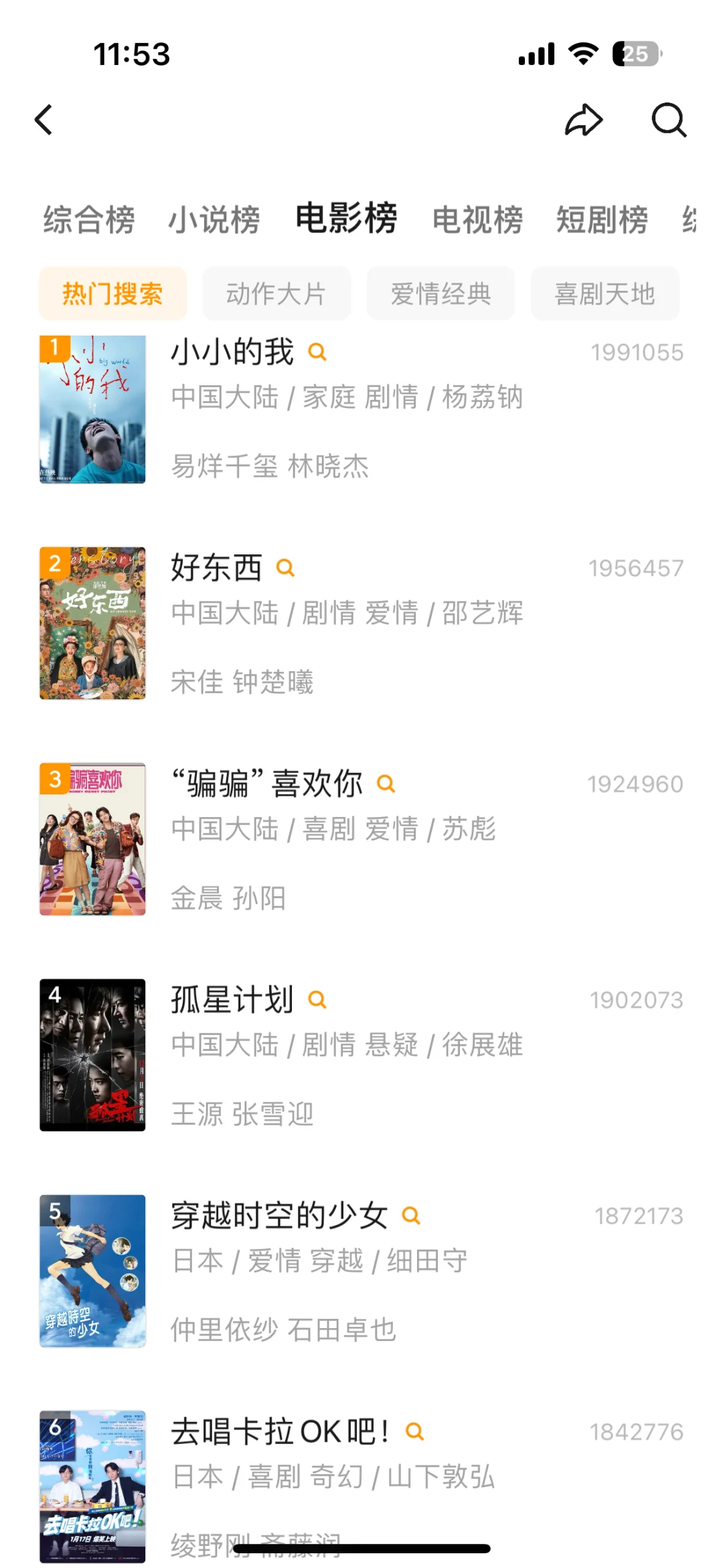The width and height of the screenshot is (723, 1568).
Task: Open search from the top bar
Action: coord(669,121)
